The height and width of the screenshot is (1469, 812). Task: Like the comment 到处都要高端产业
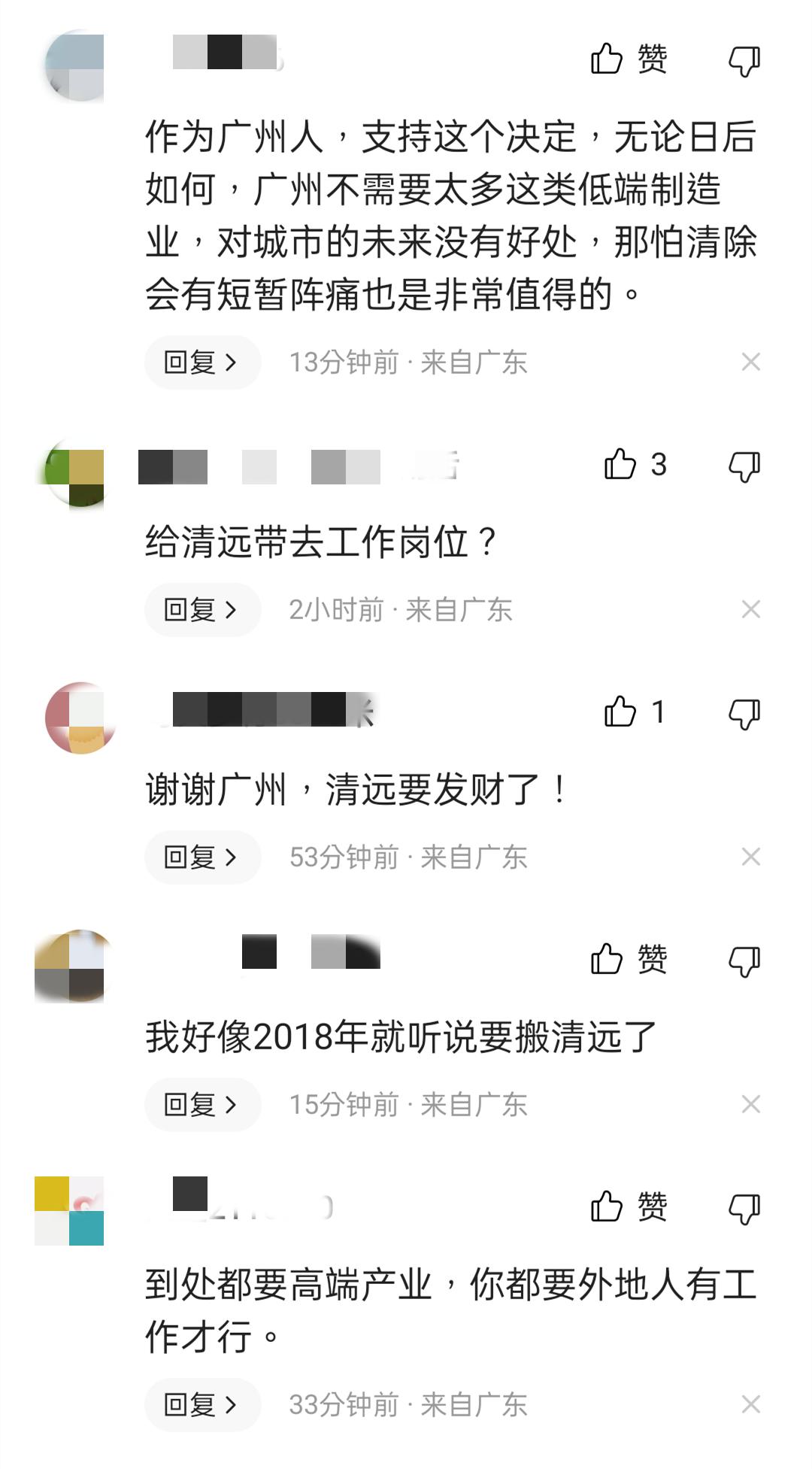(x=607, y=1206)
